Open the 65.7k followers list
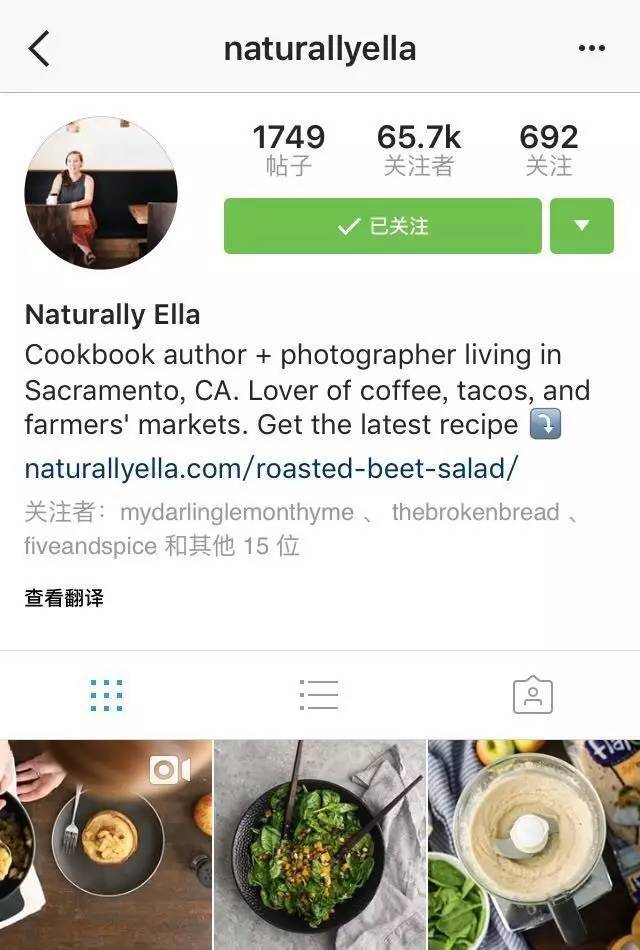640x950 pixels. pos(418,150)
